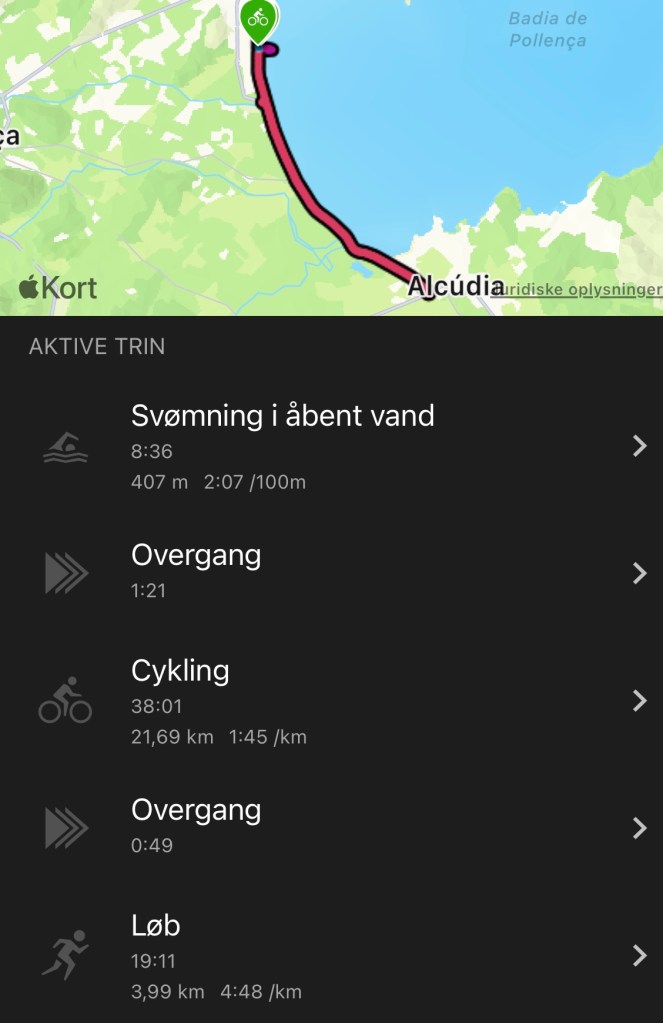663x1023 pixels.
Task: Open the Cykling step details
Action: [331, 701]
